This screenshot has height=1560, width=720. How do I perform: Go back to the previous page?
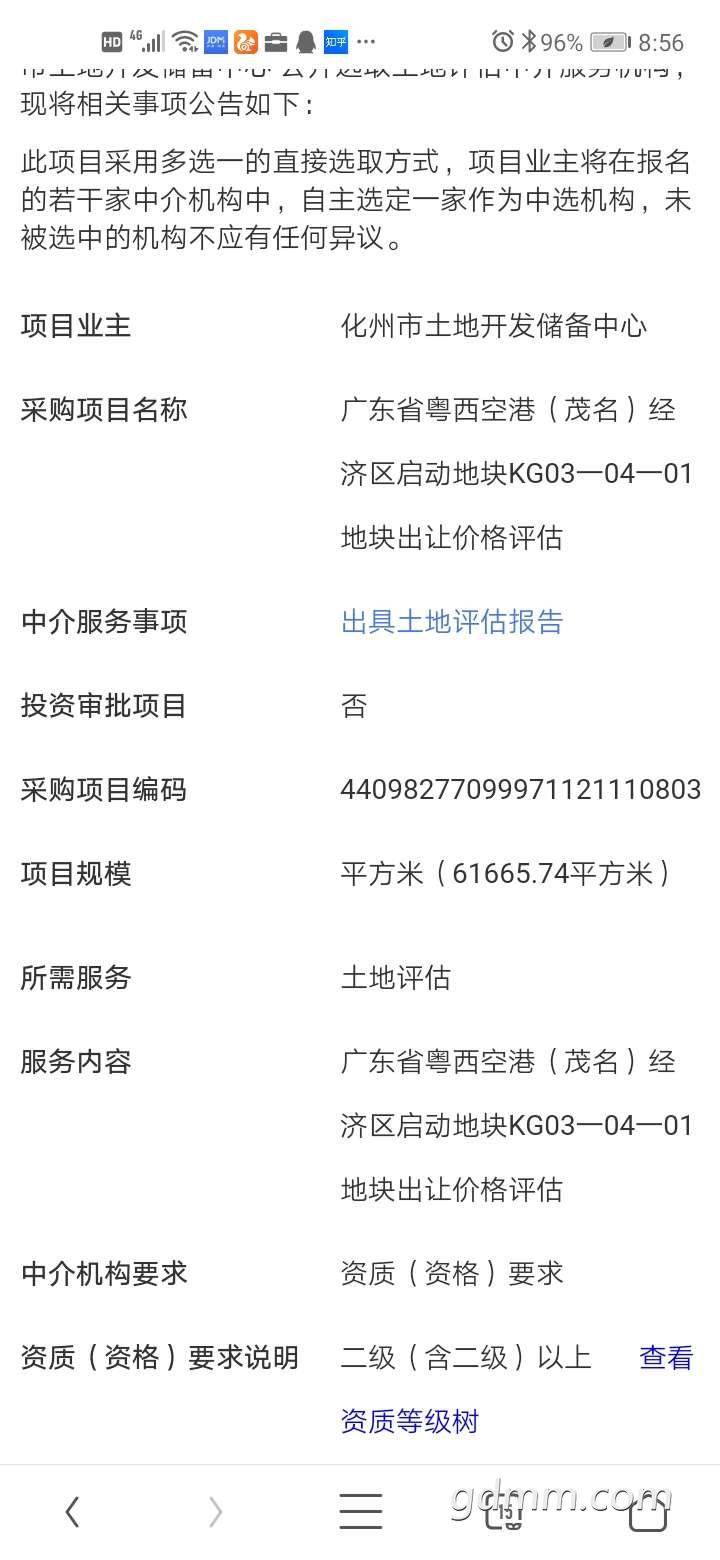(x=72, y=1512)
